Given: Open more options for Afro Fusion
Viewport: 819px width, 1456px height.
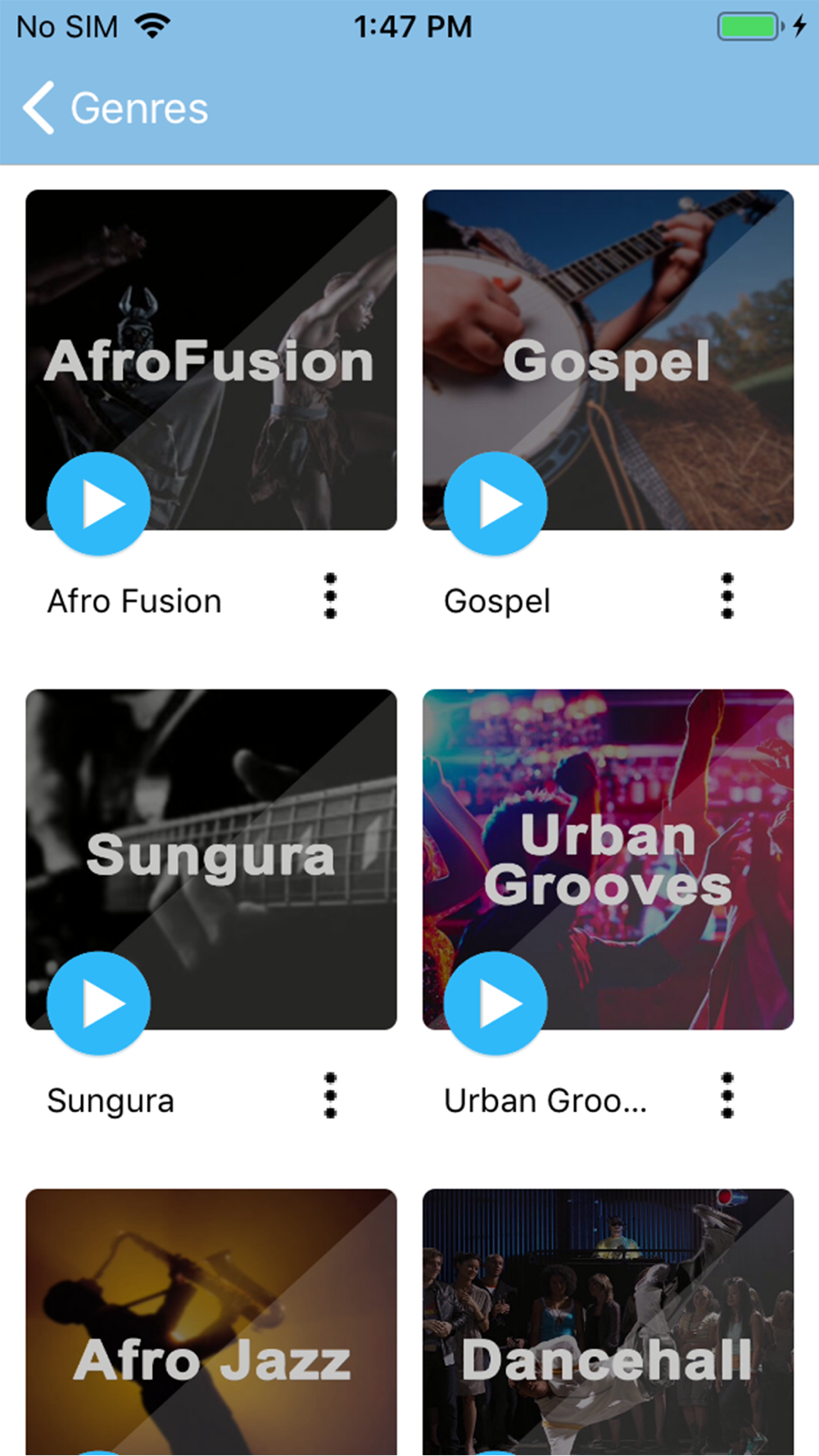Looking at the screenshot, I should 330,596.
